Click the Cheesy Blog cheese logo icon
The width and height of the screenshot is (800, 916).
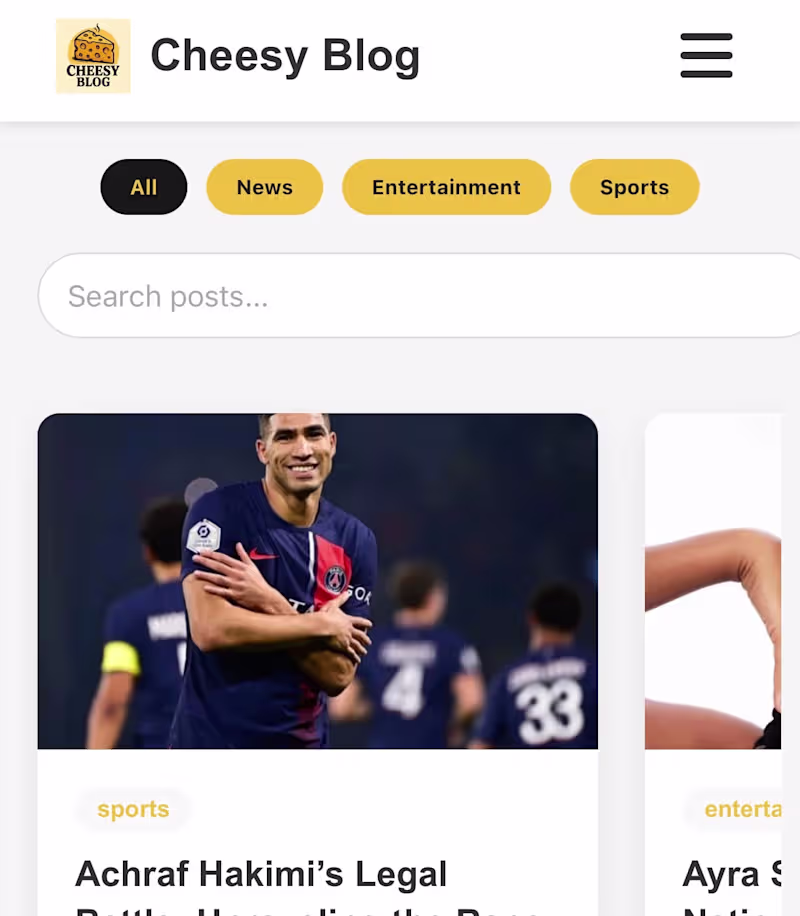(93, 56)
